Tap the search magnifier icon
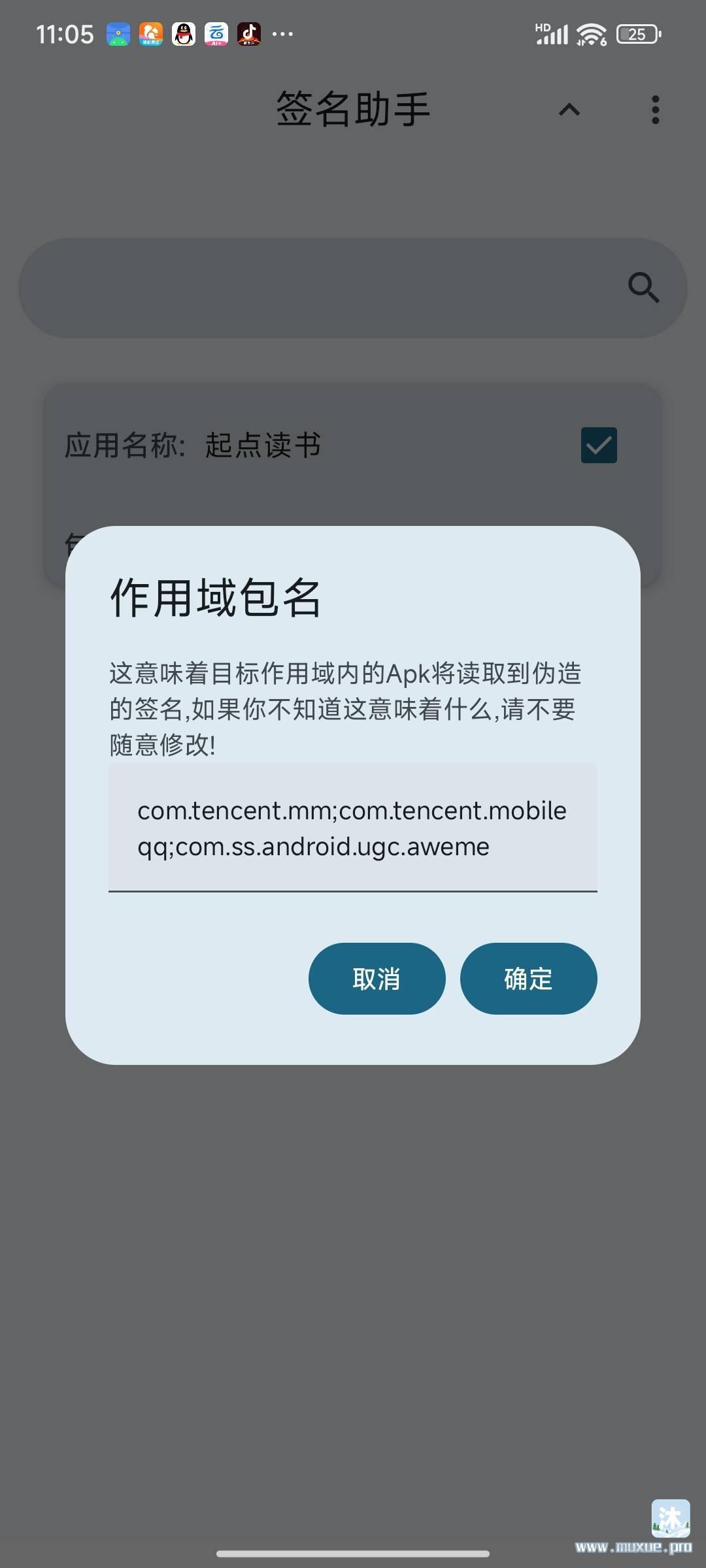Image resolution: width=706 pixels, height=1568 pixels. (643, 287)
